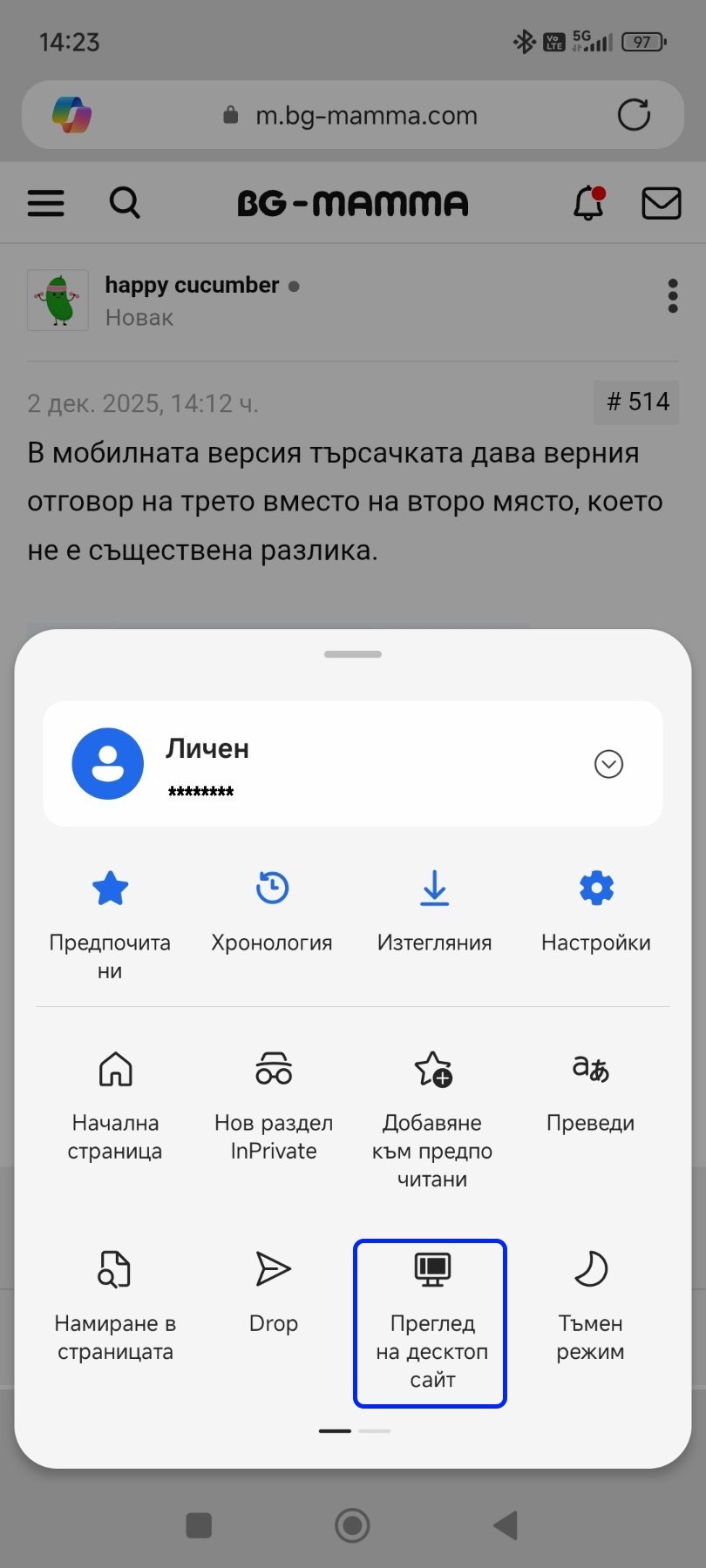Reload the page
Screen dimensions: 706x1568
click(634, 115)
